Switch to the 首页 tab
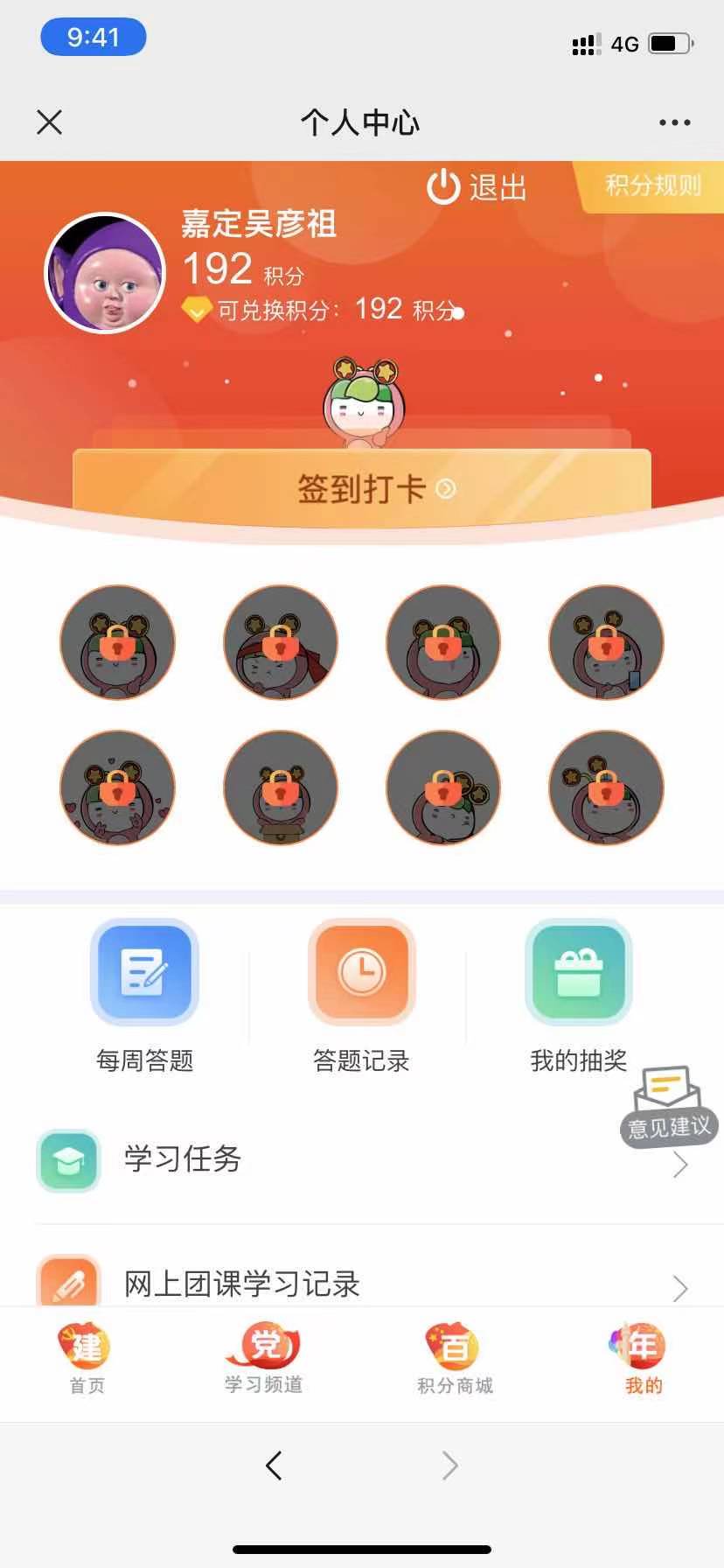The image size is (724, 1568). tap(87, 1359)
